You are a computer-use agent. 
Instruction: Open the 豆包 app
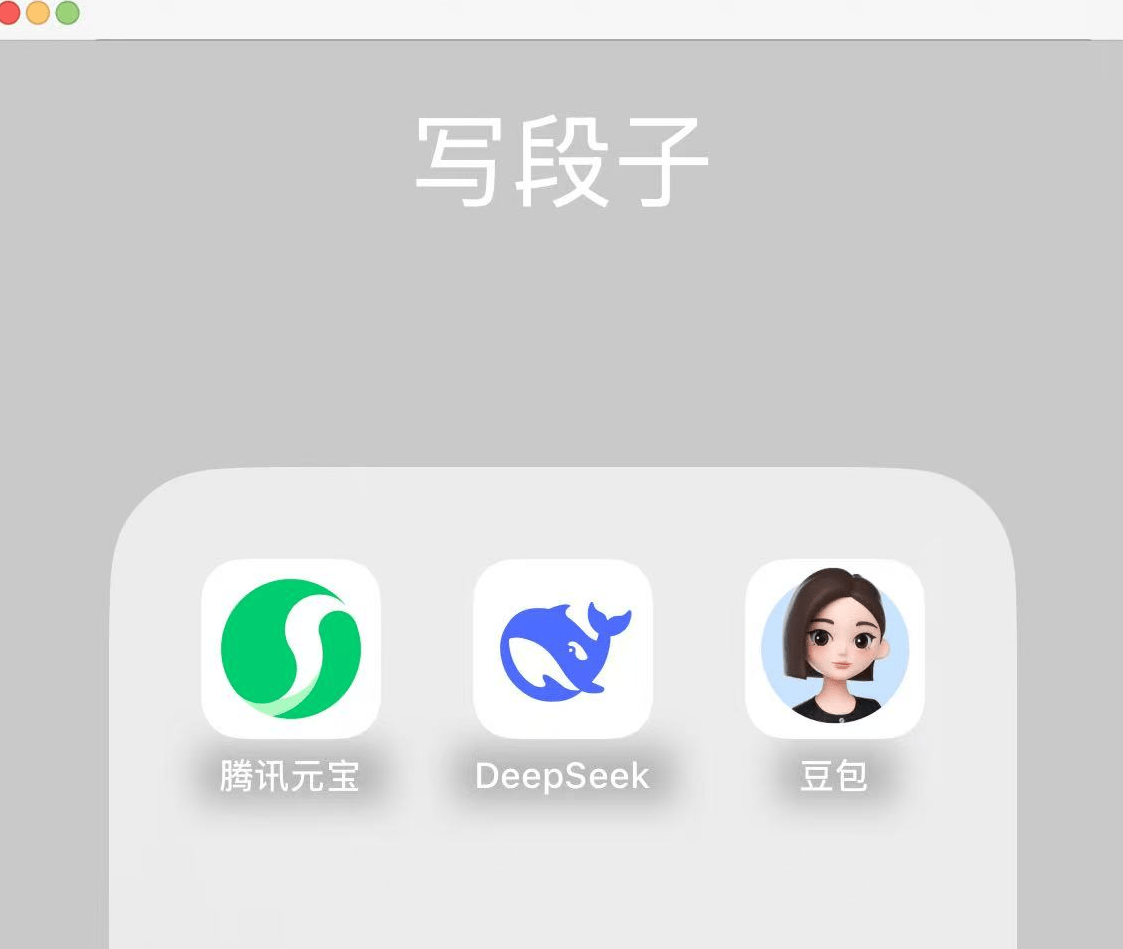pyautogui.click(x=835, y=648)
